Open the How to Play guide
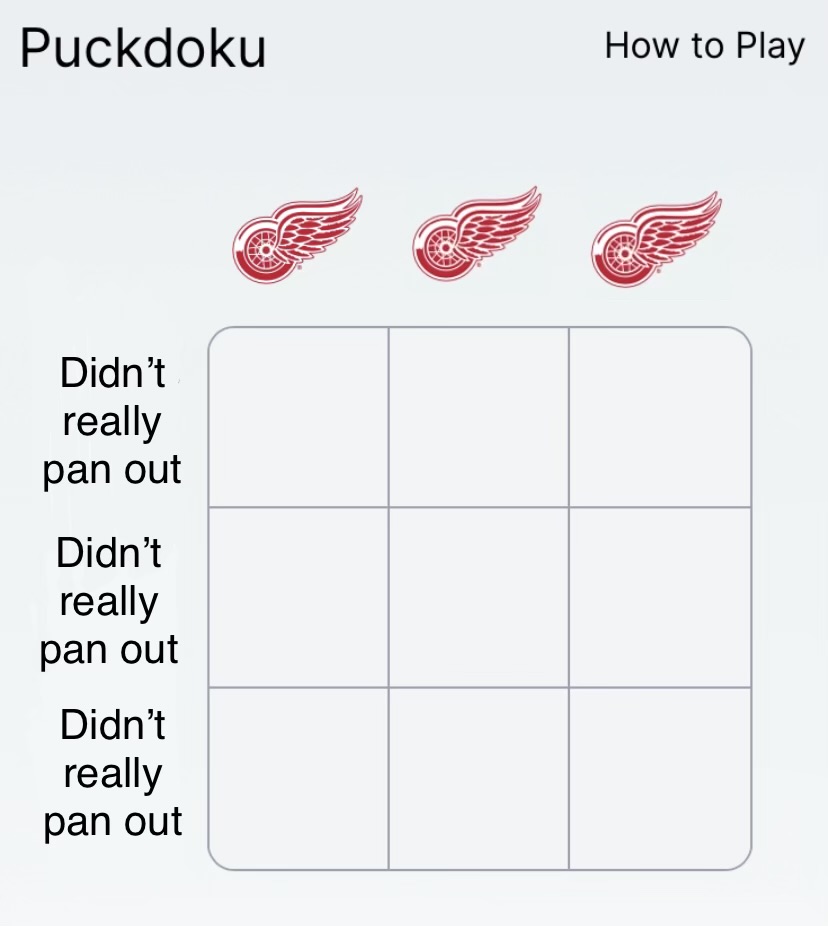 (706, 45)
